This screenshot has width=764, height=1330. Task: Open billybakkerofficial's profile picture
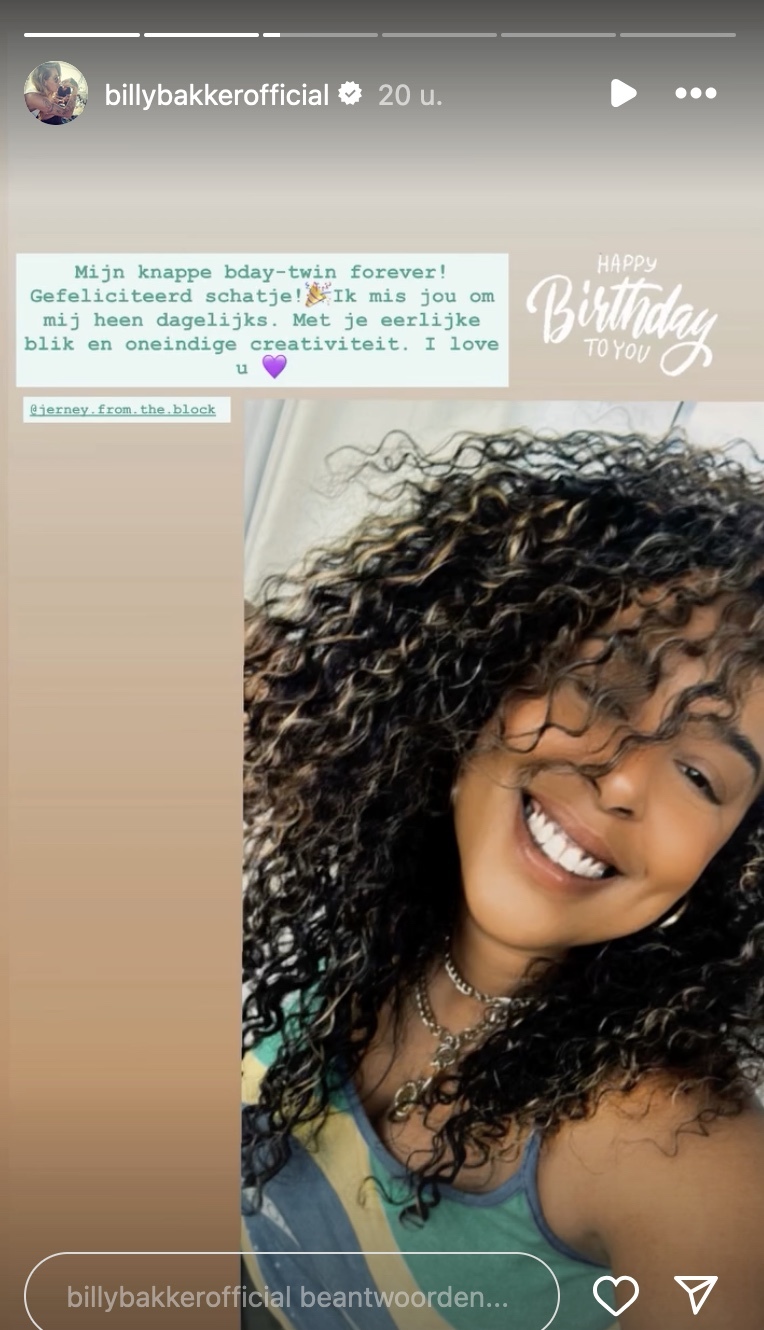coord(56,93)
